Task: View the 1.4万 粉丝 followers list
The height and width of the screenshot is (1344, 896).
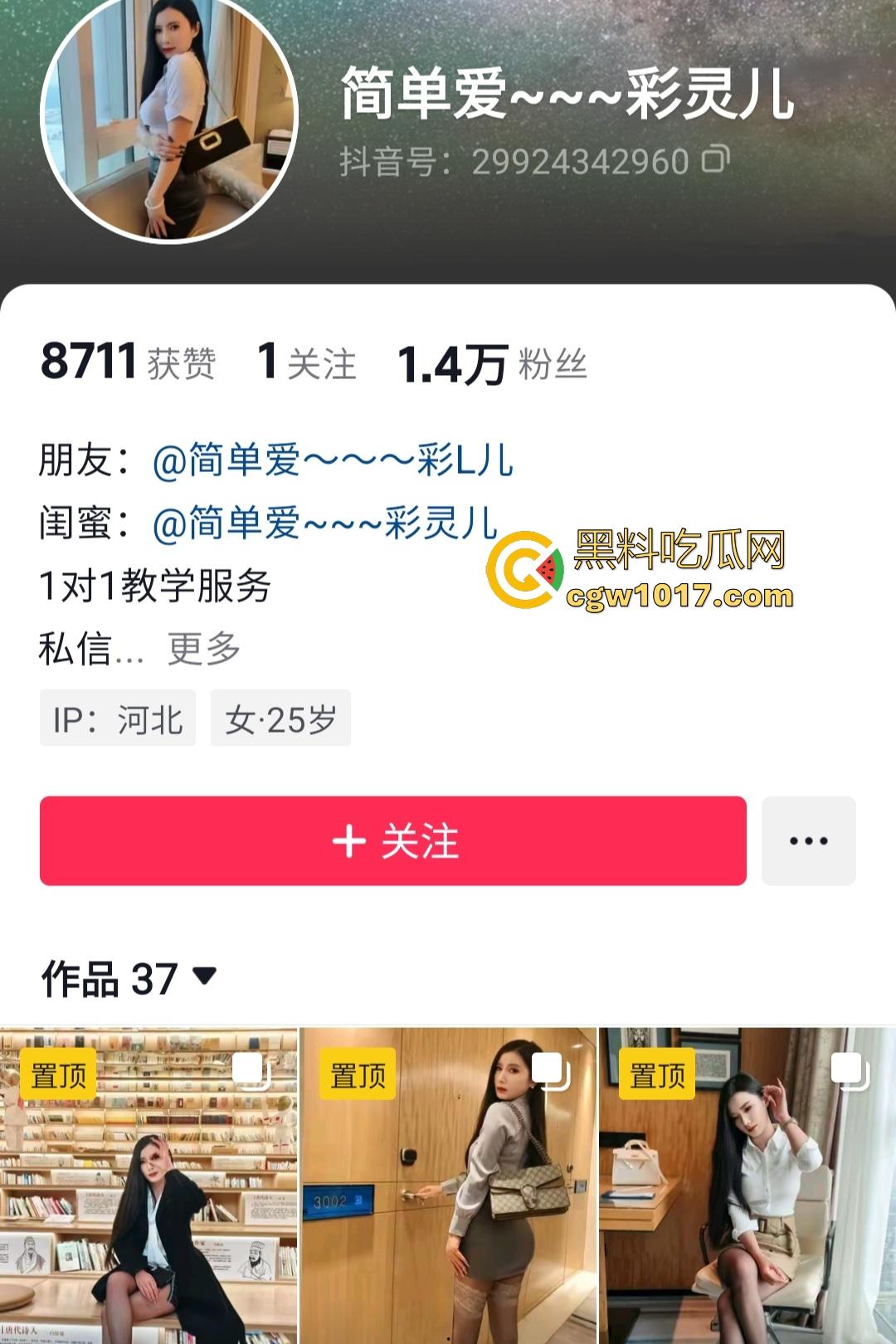Action: pyautogui.click(x=493, y=364)
